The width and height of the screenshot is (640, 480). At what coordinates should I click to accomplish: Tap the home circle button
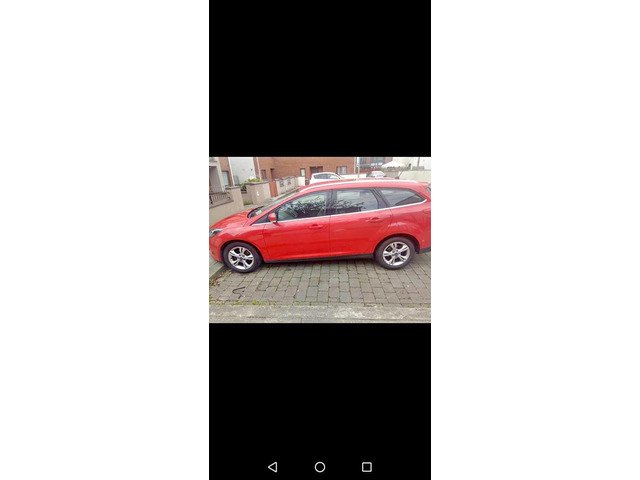coord(320,467)
